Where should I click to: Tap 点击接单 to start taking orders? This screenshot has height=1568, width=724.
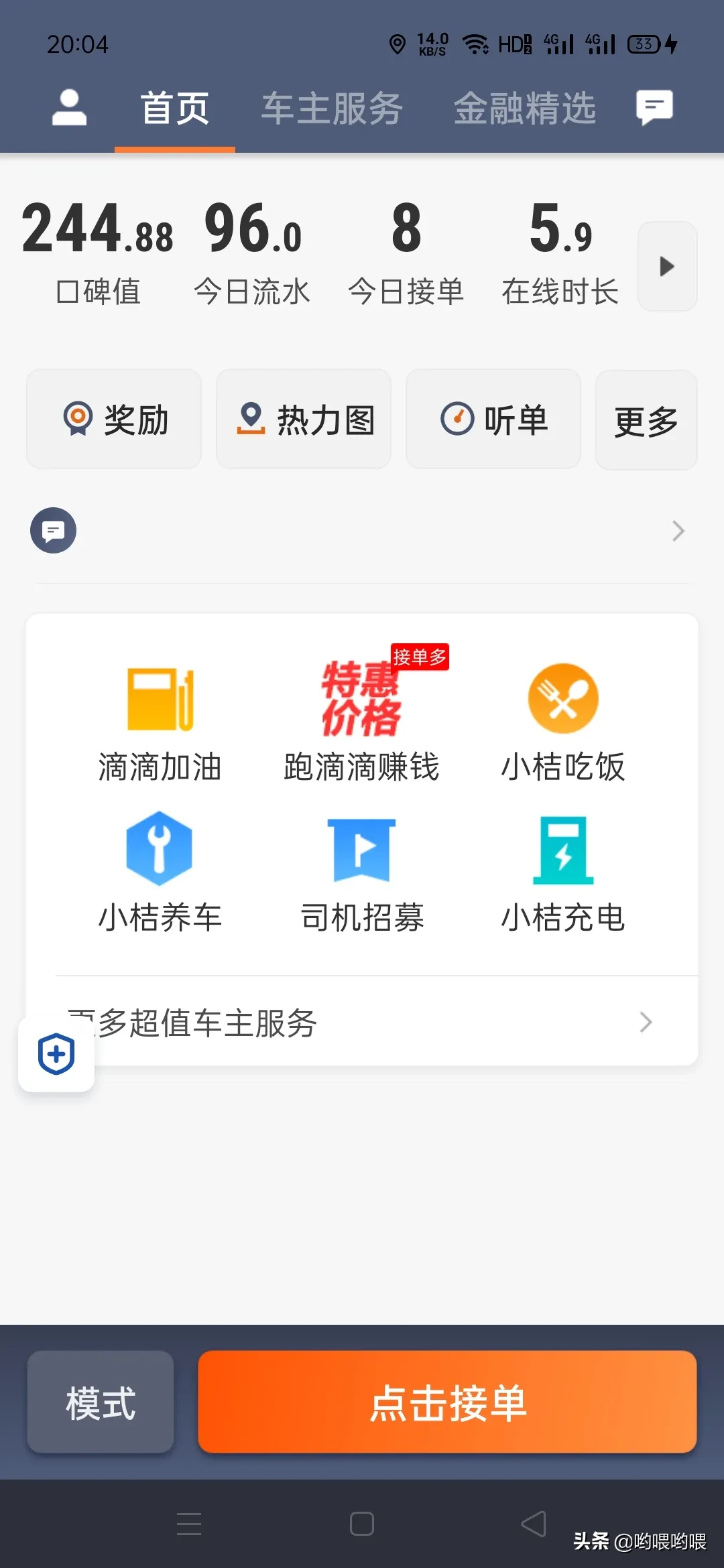point(447,1402)
